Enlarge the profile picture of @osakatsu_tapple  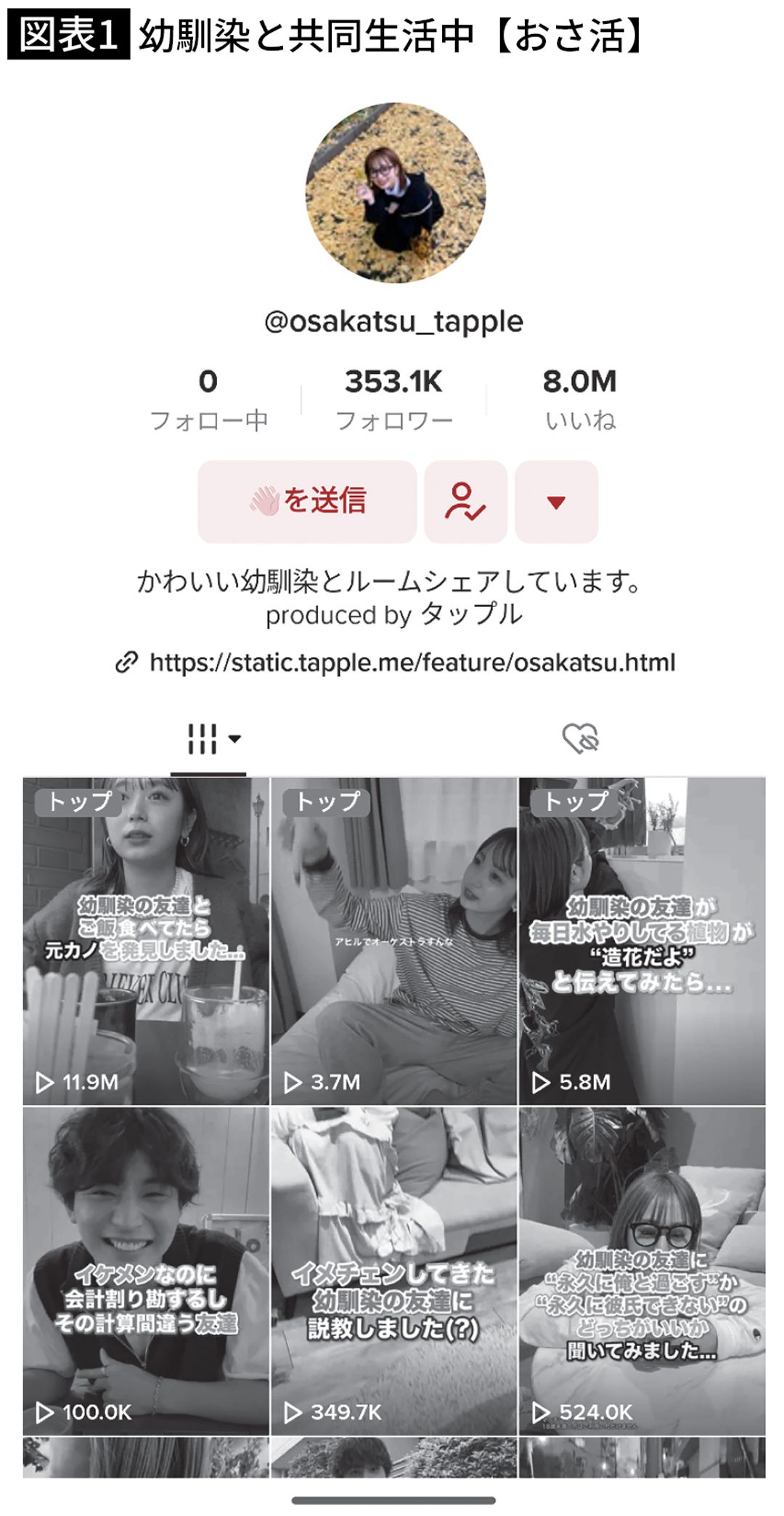tap(395, 192)
